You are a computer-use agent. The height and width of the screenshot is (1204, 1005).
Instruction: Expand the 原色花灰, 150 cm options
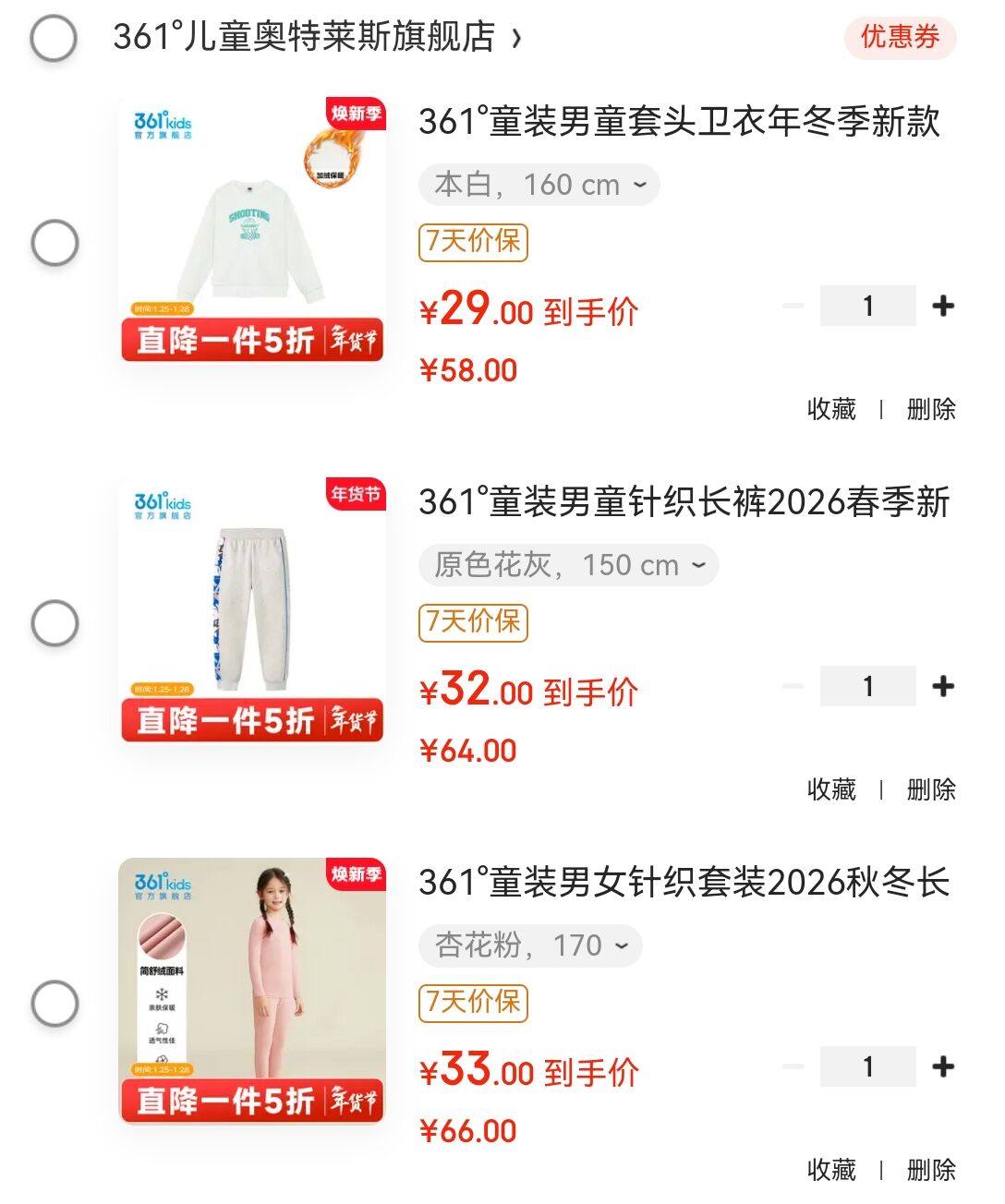coord(569,565)
